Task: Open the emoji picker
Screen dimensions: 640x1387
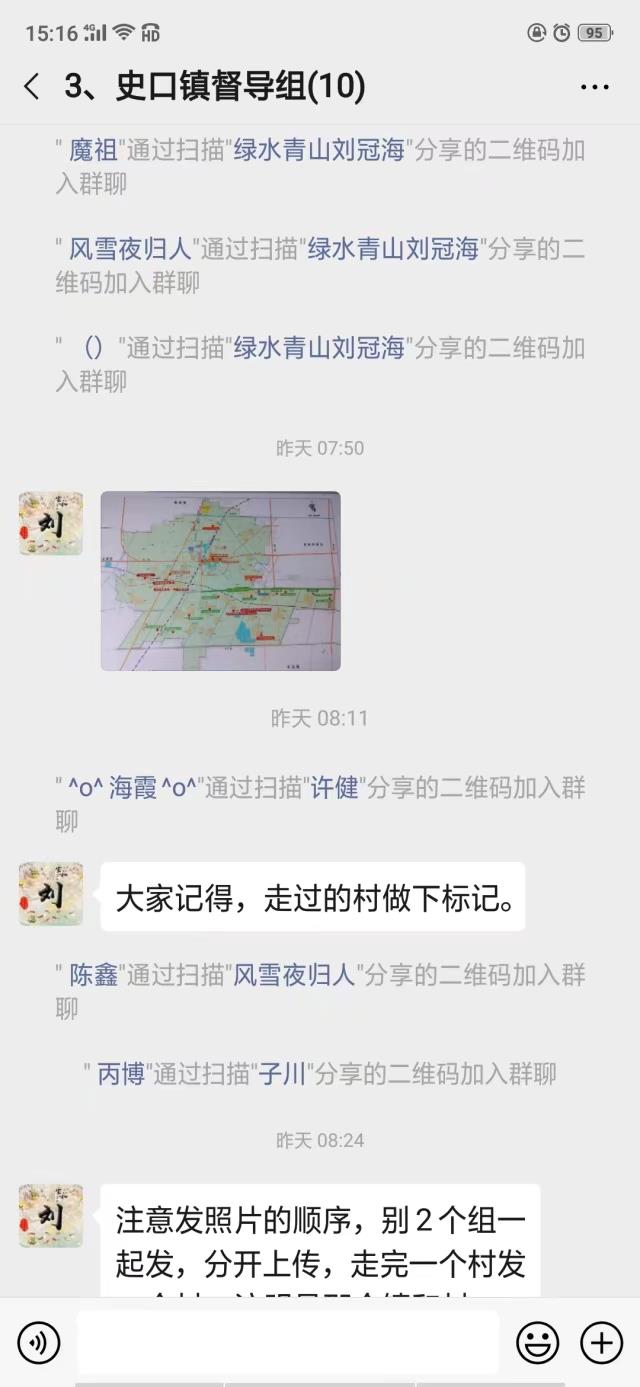Action: pyautogui.click(x=538, y=1342)
